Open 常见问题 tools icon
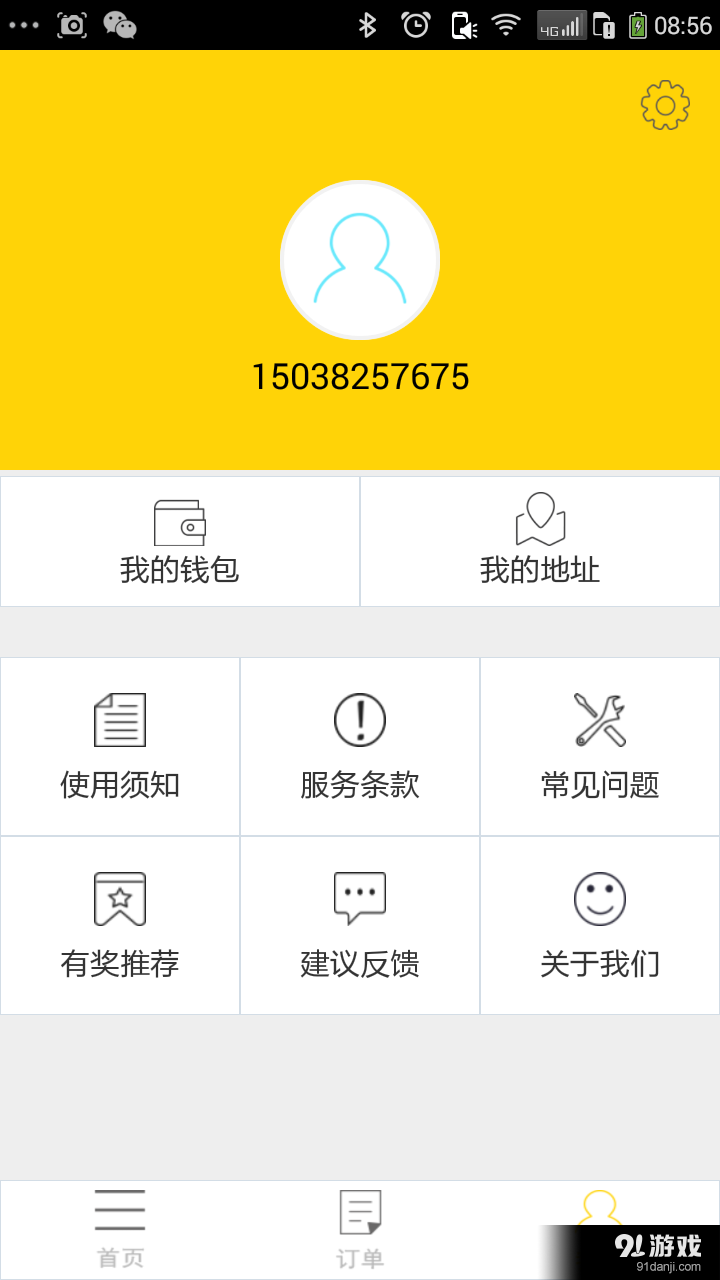 coord(600,719)
